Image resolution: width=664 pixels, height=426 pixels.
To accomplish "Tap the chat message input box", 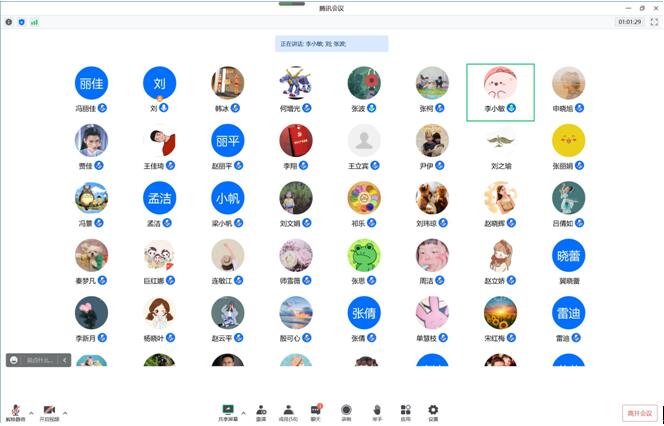I will [36, 360].
